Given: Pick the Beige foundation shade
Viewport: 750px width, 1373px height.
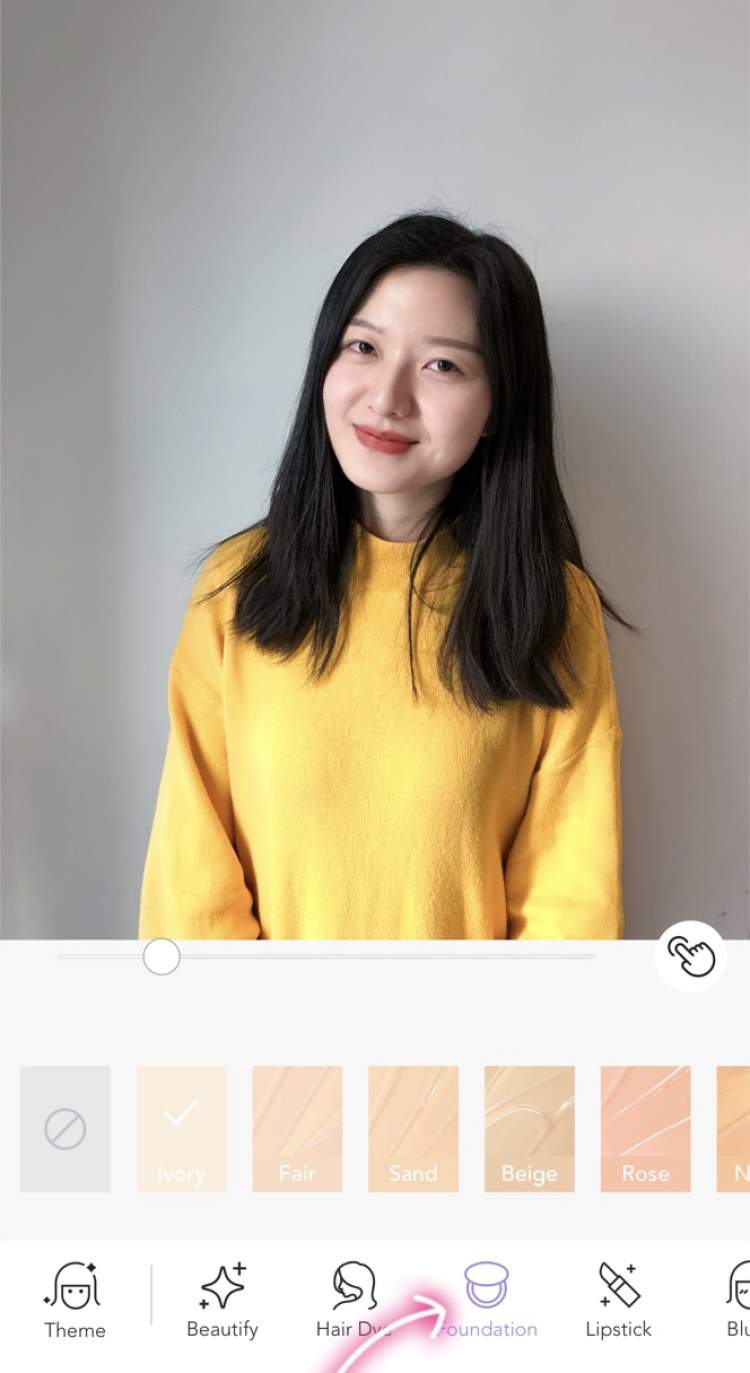Looking at the screenshot, I should point(529,1128).
